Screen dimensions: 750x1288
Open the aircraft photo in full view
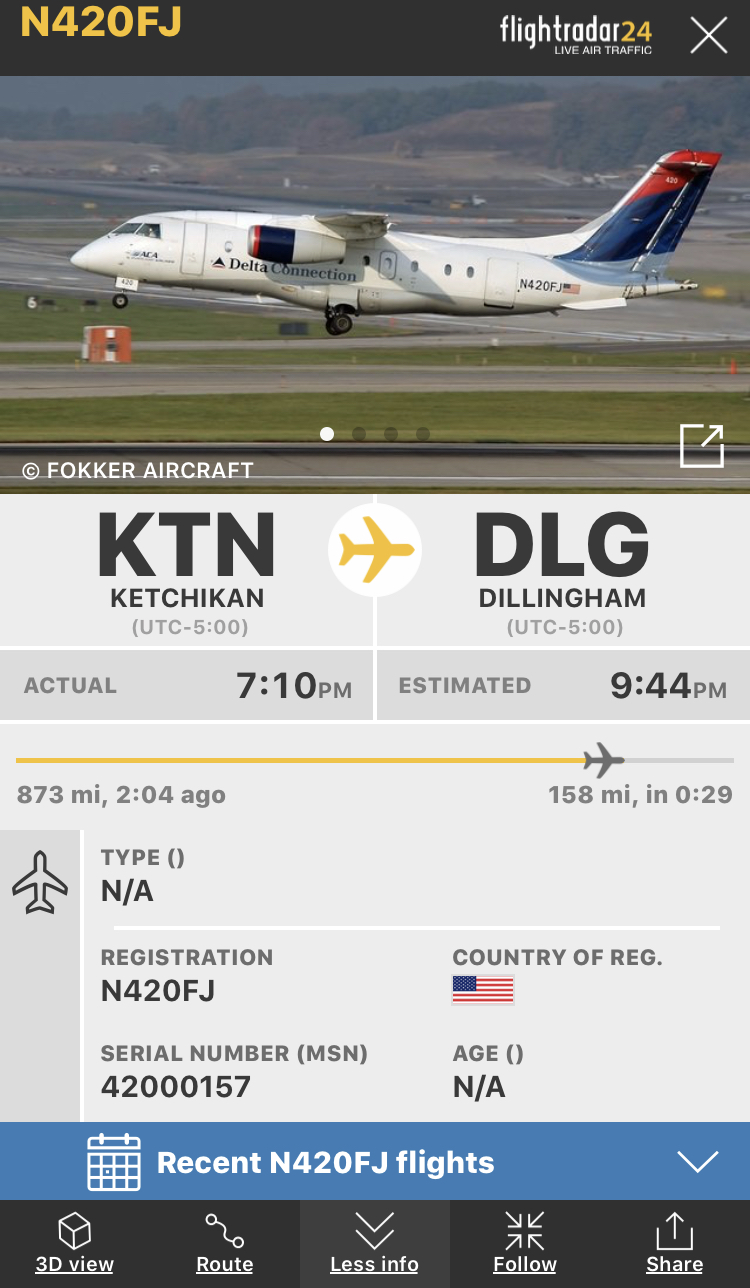click(701, 446)
